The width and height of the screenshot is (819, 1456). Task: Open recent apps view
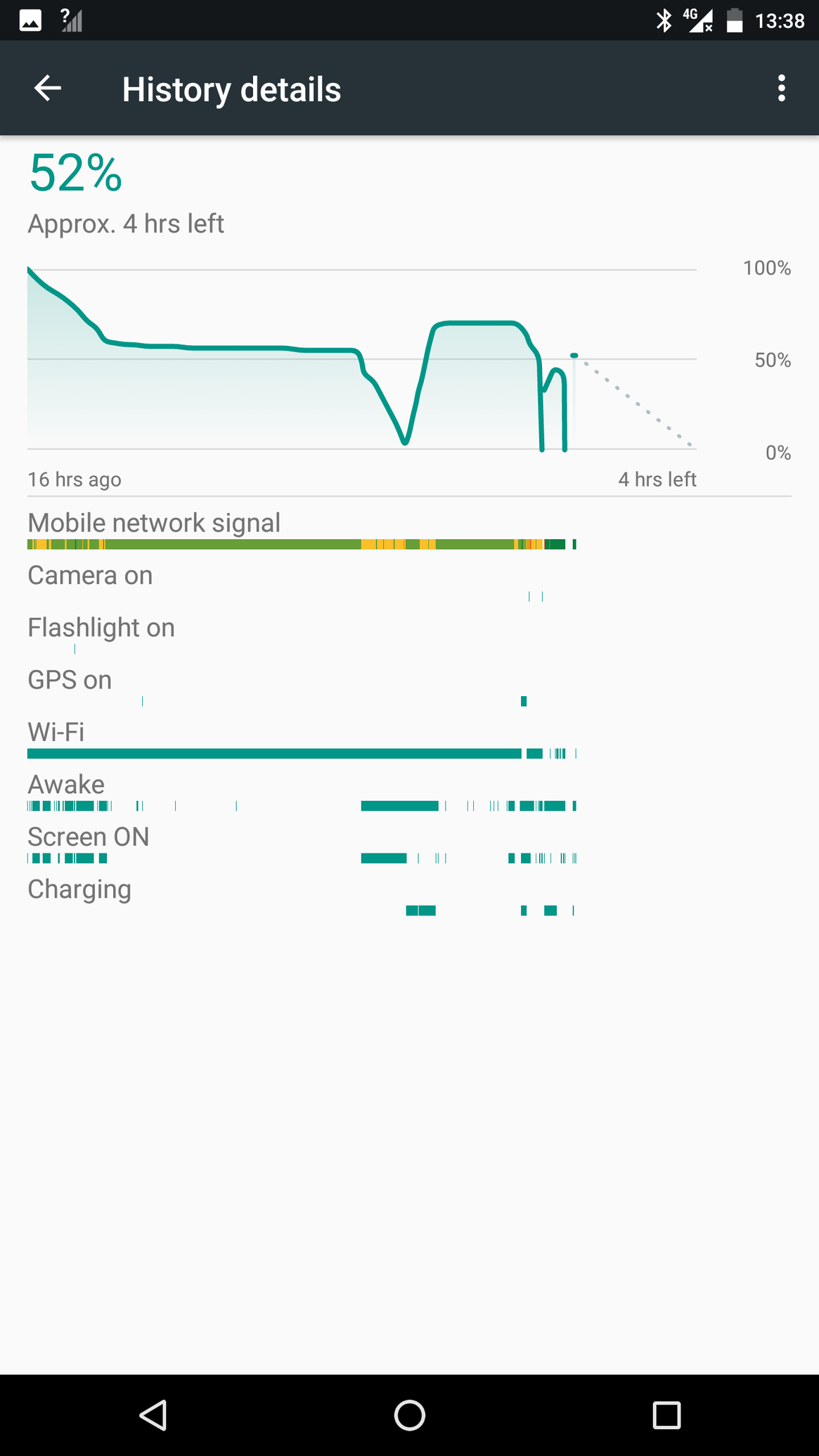tap(666, 1415)
